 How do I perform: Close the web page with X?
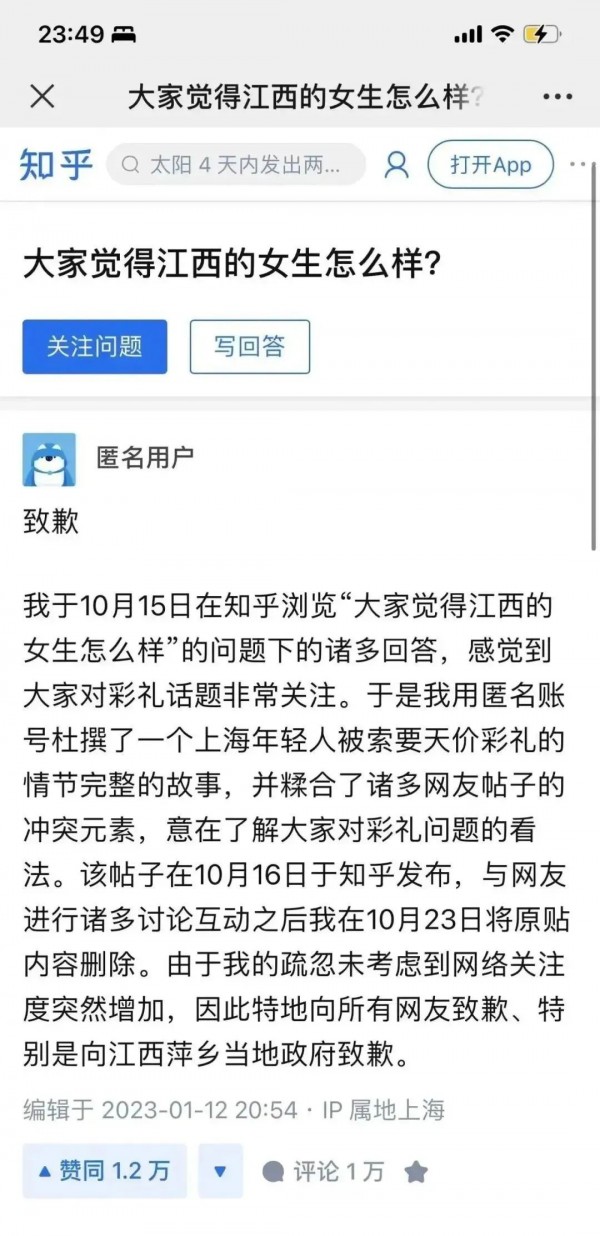coord(42,97)
